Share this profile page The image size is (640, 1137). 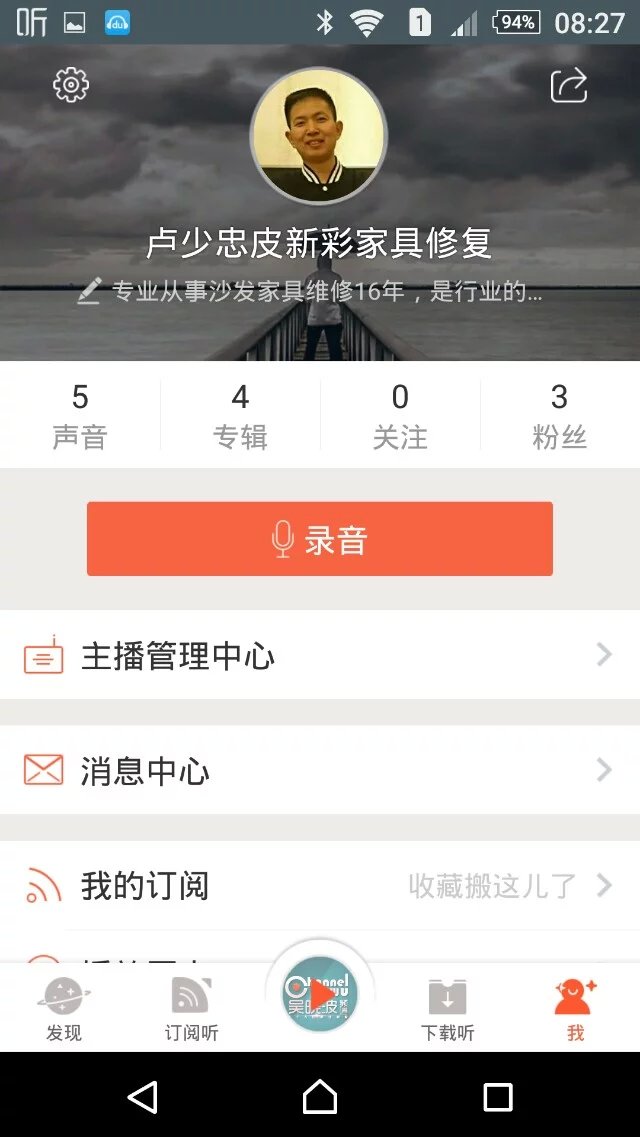(x=568, y=85)
